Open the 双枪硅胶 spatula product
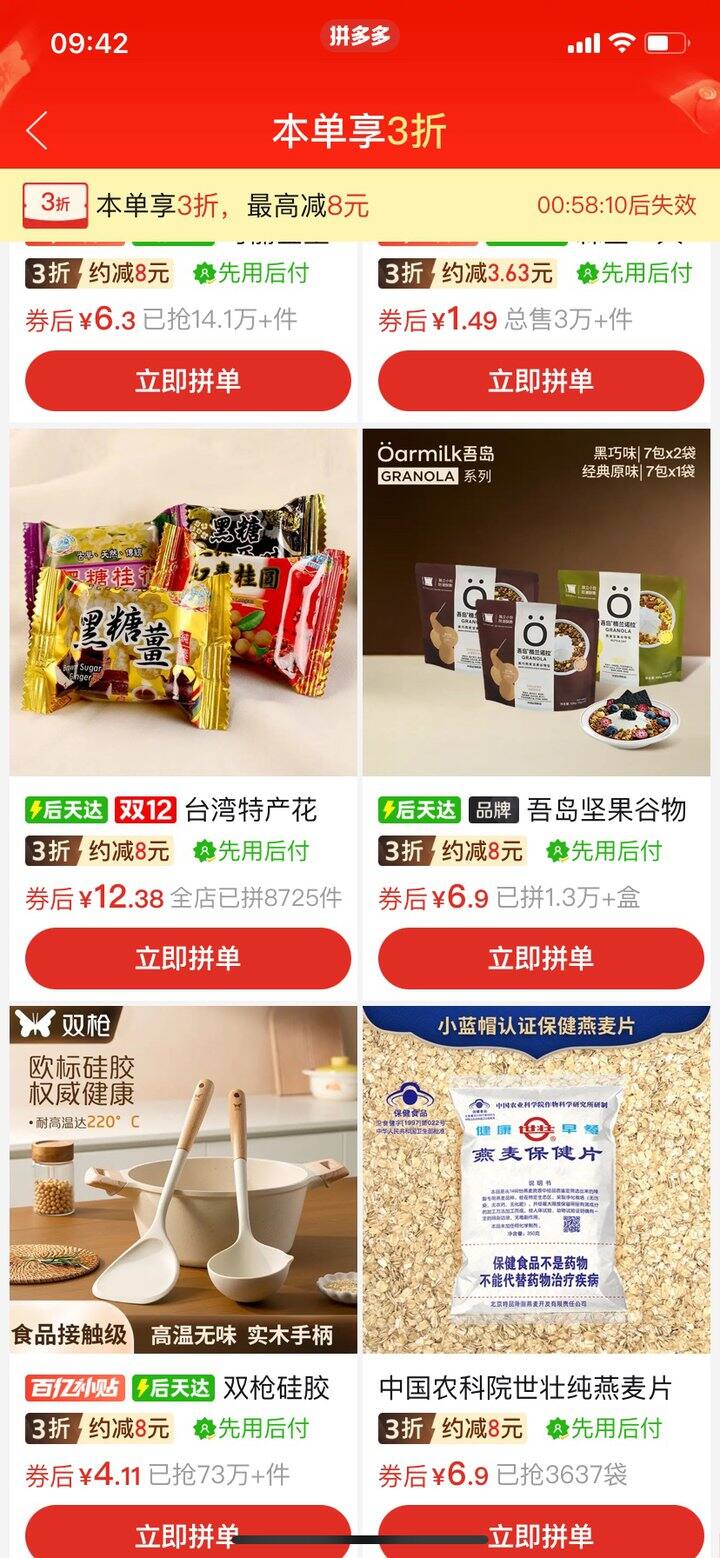The height and width of the screenshot is (1558, 720). pyautogui.click(x=183, y=1180)
